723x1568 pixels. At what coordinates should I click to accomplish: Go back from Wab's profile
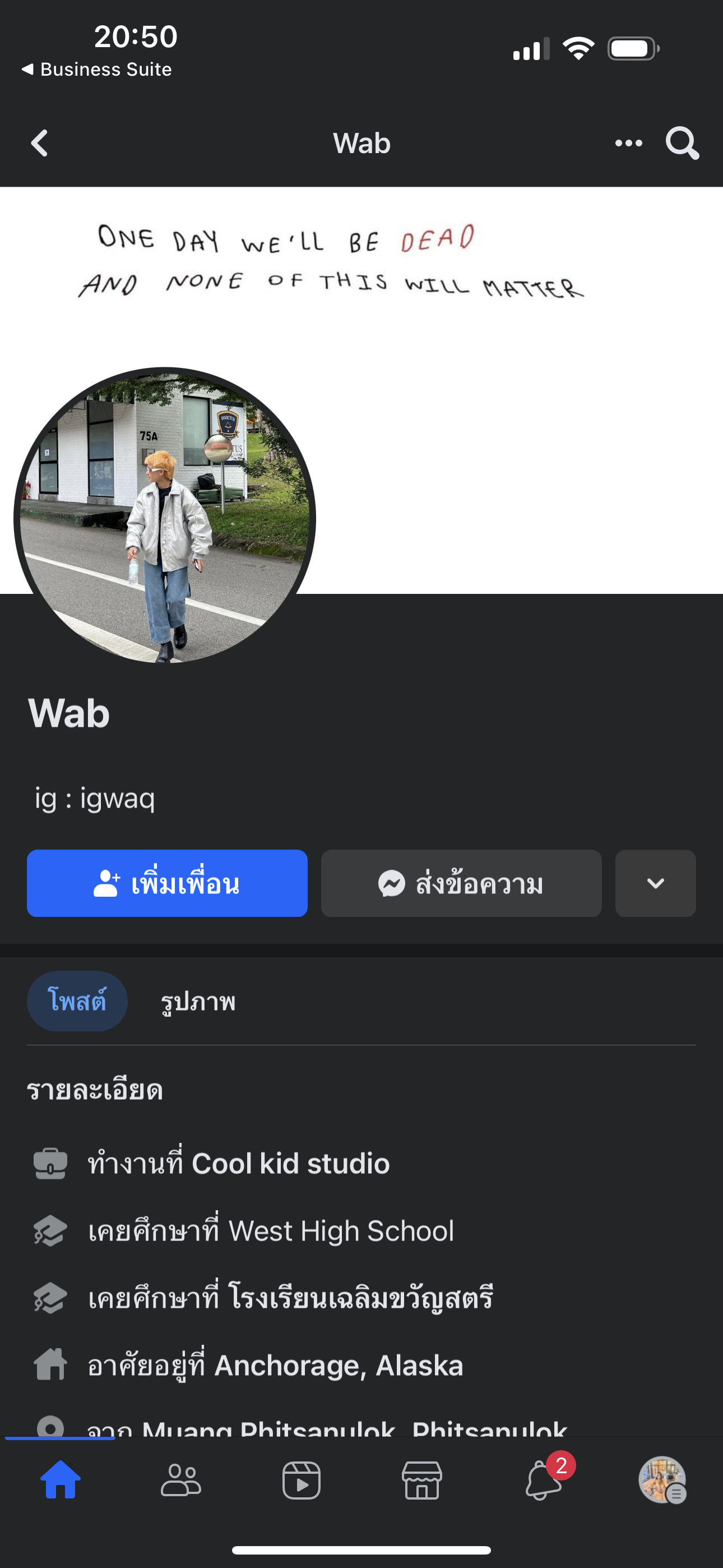[x=40, y=144]
